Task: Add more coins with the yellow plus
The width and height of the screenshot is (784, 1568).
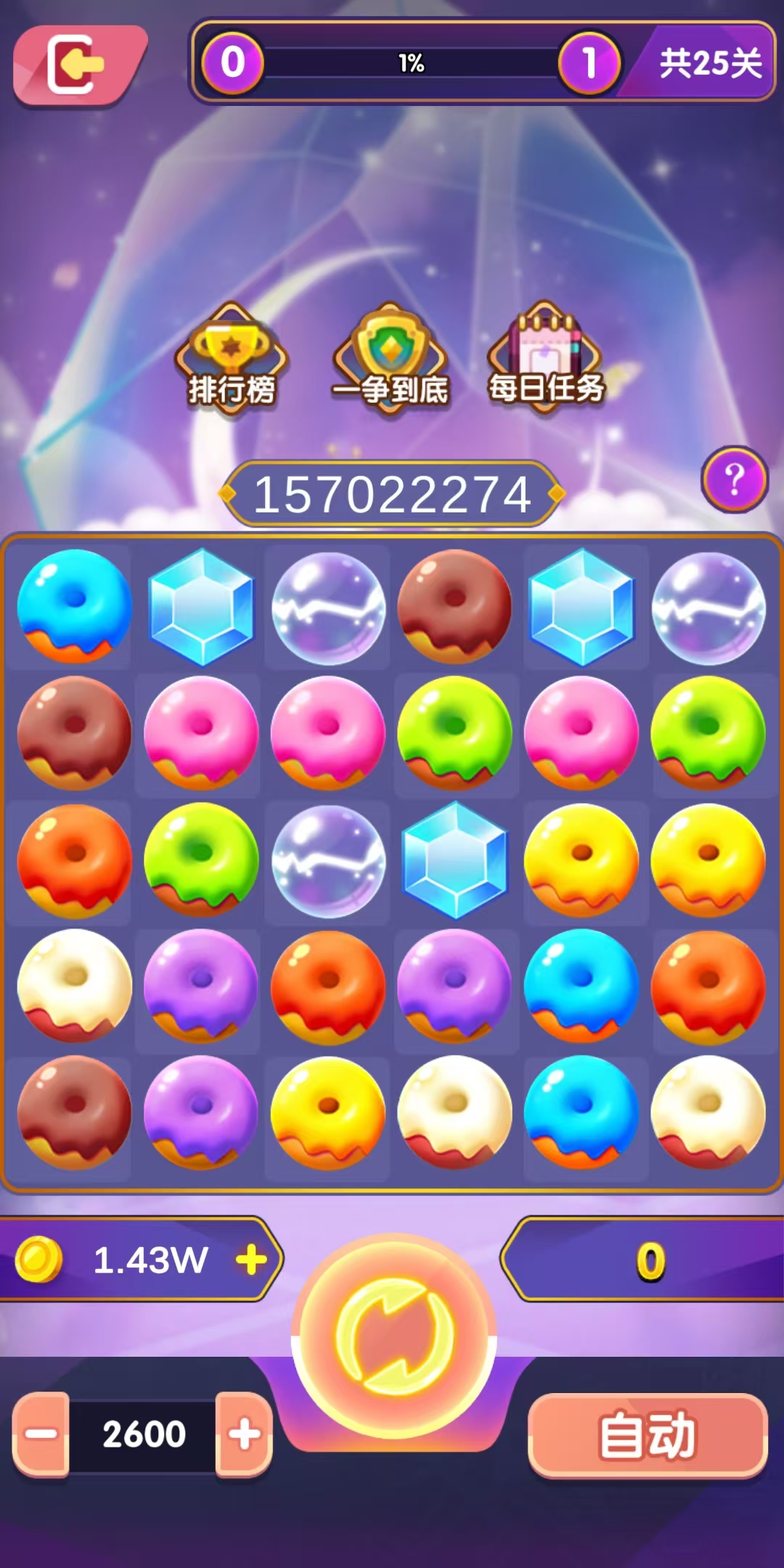Action: (251, 1259)
